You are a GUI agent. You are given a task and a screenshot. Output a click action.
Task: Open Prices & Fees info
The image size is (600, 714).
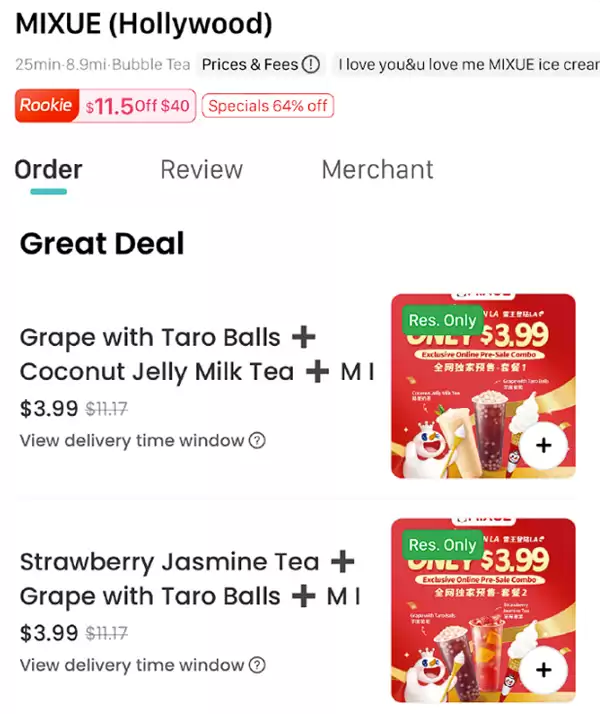click(261, 65)
